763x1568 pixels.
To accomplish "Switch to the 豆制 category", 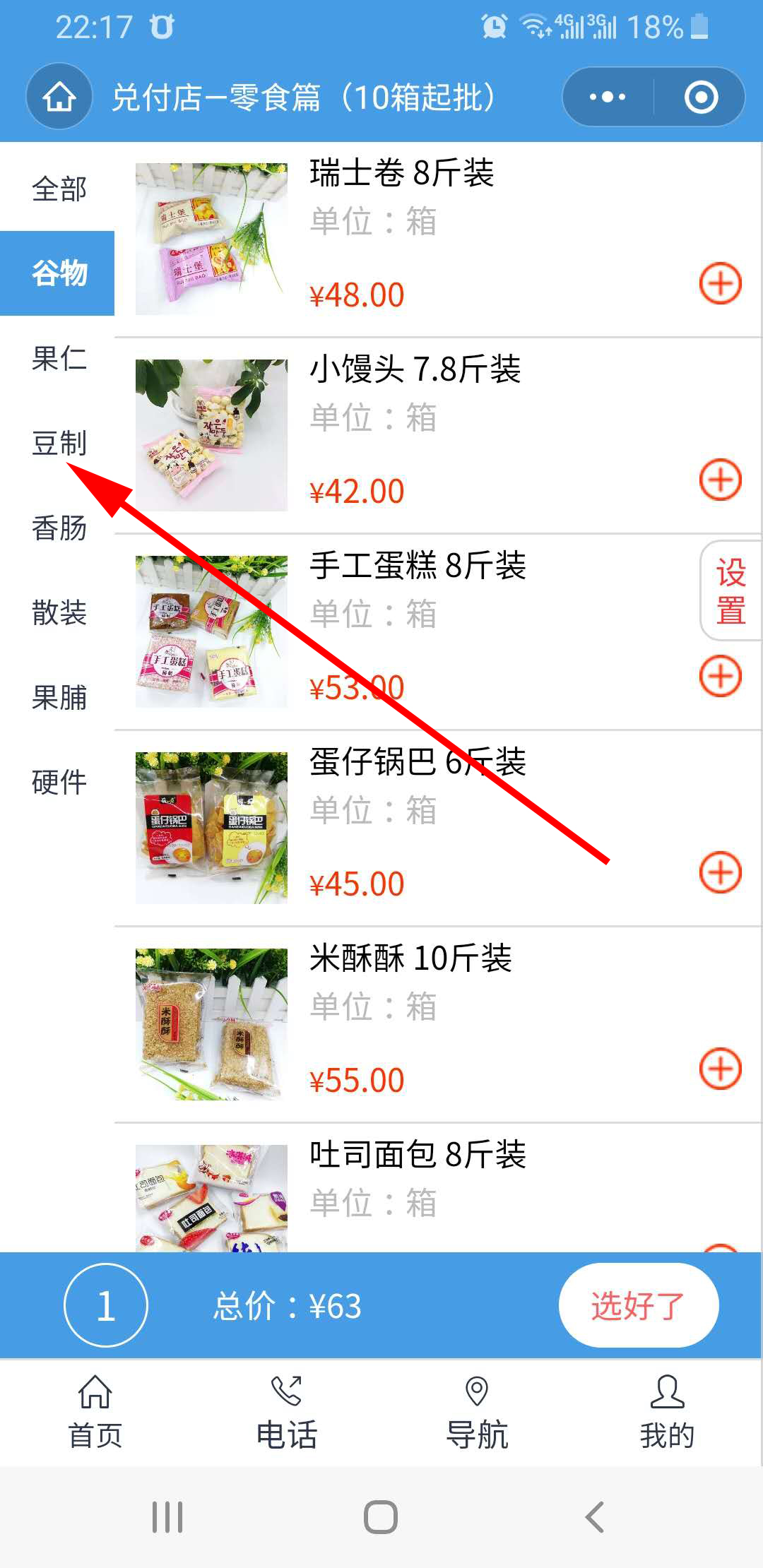I will 59,443.
